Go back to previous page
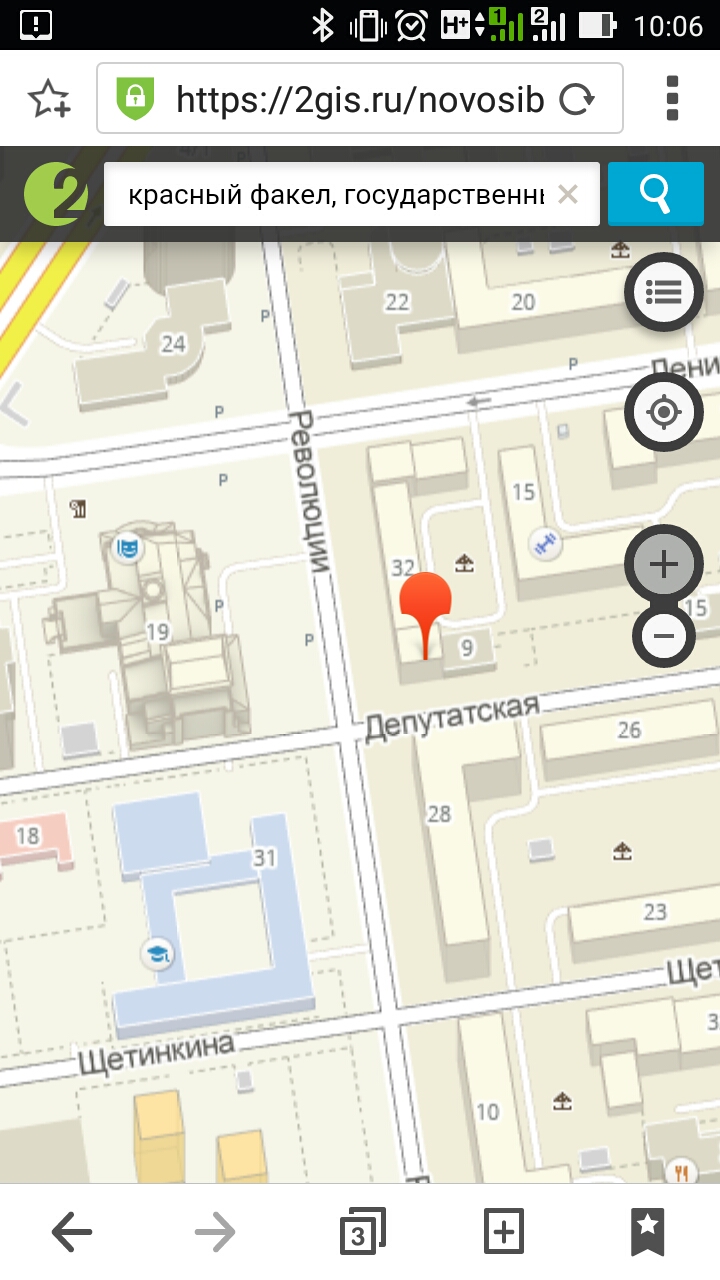This screenshot has width=720, height=1280. [71, 1232]
